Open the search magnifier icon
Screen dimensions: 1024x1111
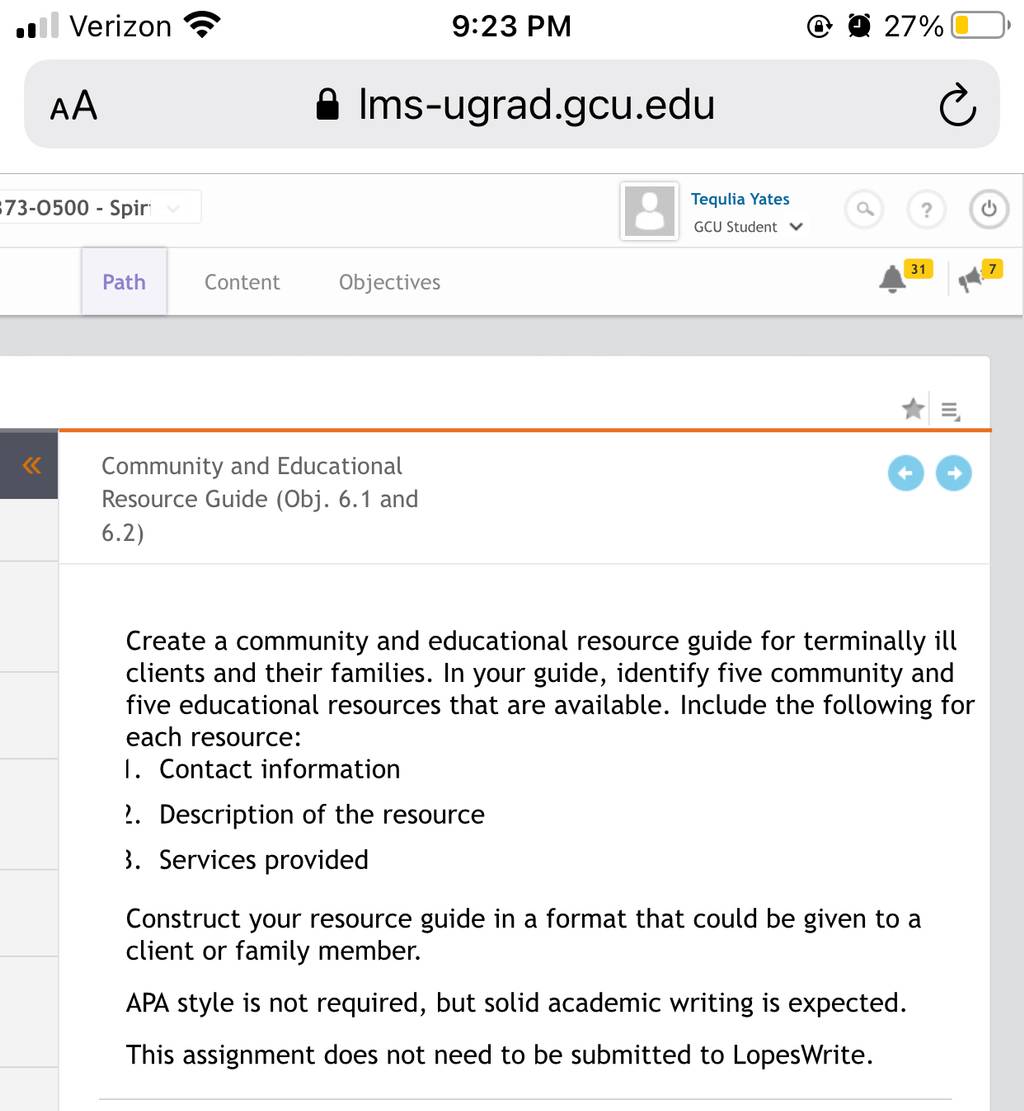(864, 209)
